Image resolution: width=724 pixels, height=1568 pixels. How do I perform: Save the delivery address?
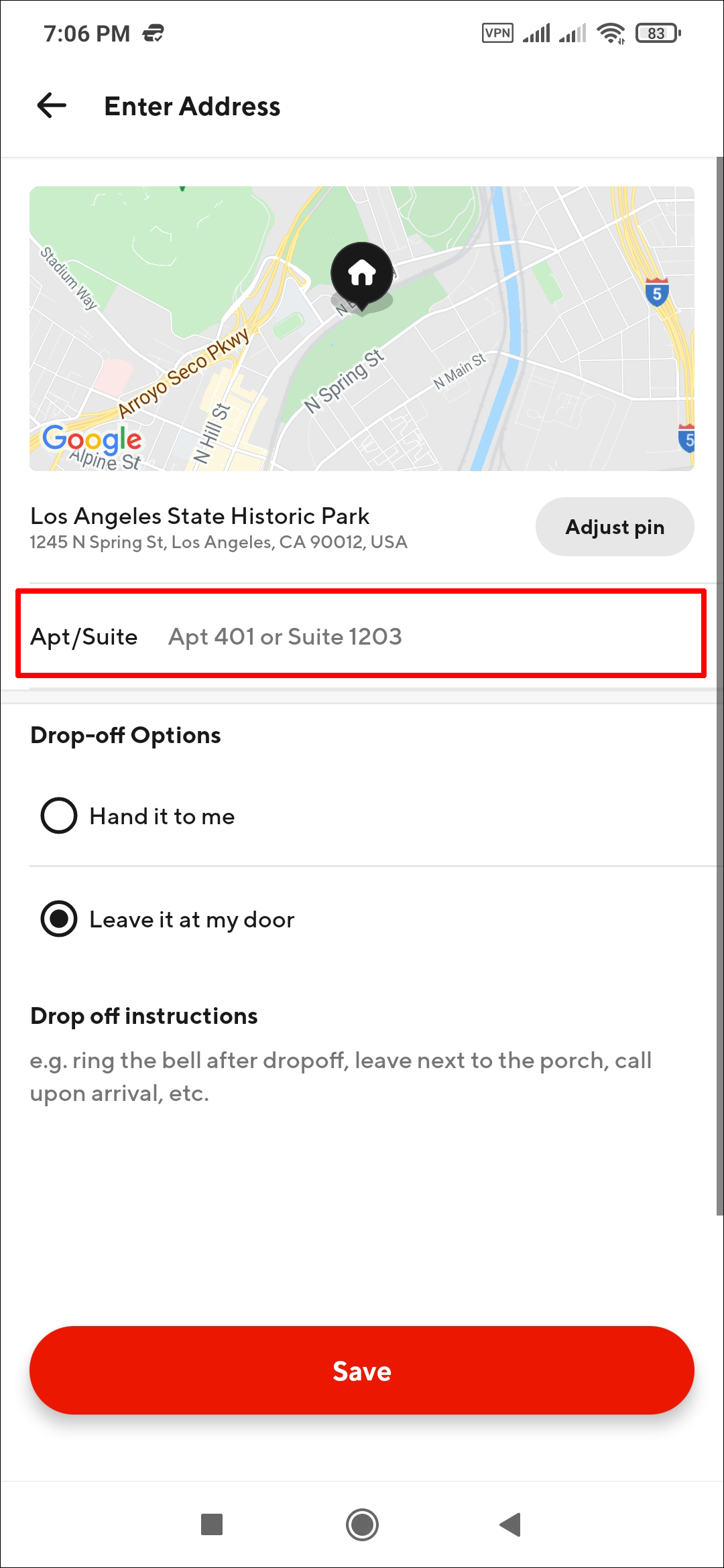[x=362, y=1371]
